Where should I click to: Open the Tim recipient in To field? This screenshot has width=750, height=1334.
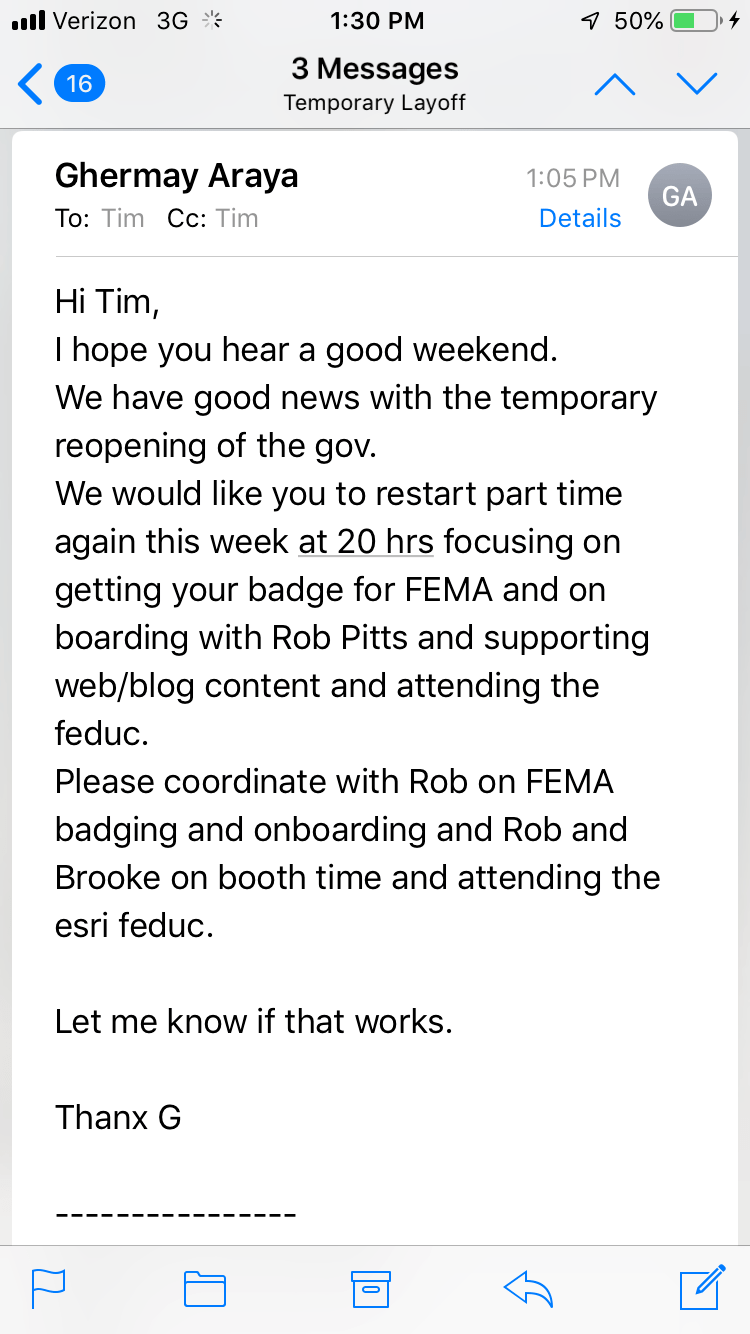[x=123, y=218]
